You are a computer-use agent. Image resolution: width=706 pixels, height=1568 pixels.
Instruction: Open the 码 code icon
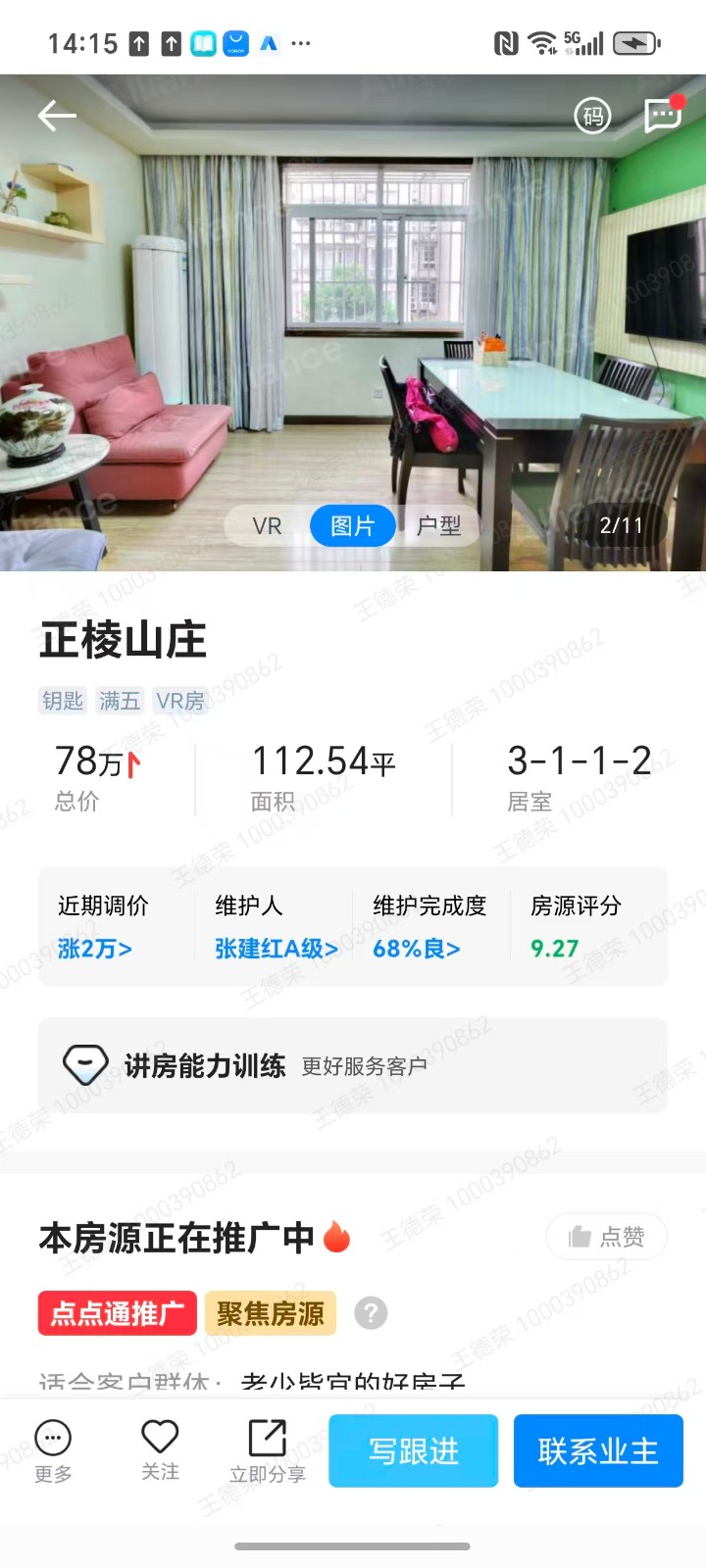[x=592, y=117]
